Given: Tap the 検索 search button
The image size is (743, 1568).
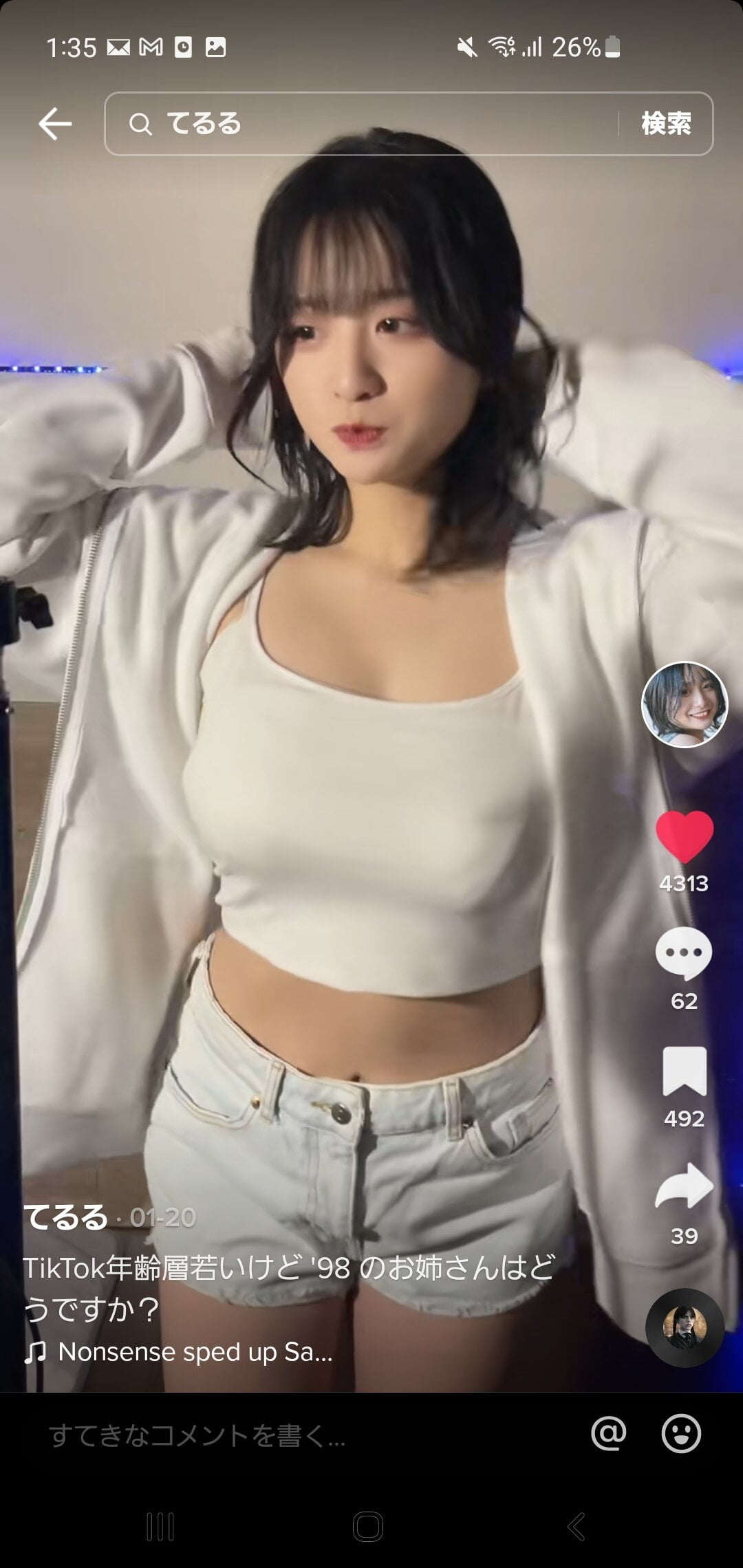Looking at the screenshot, I should click(x=665, y=124).
